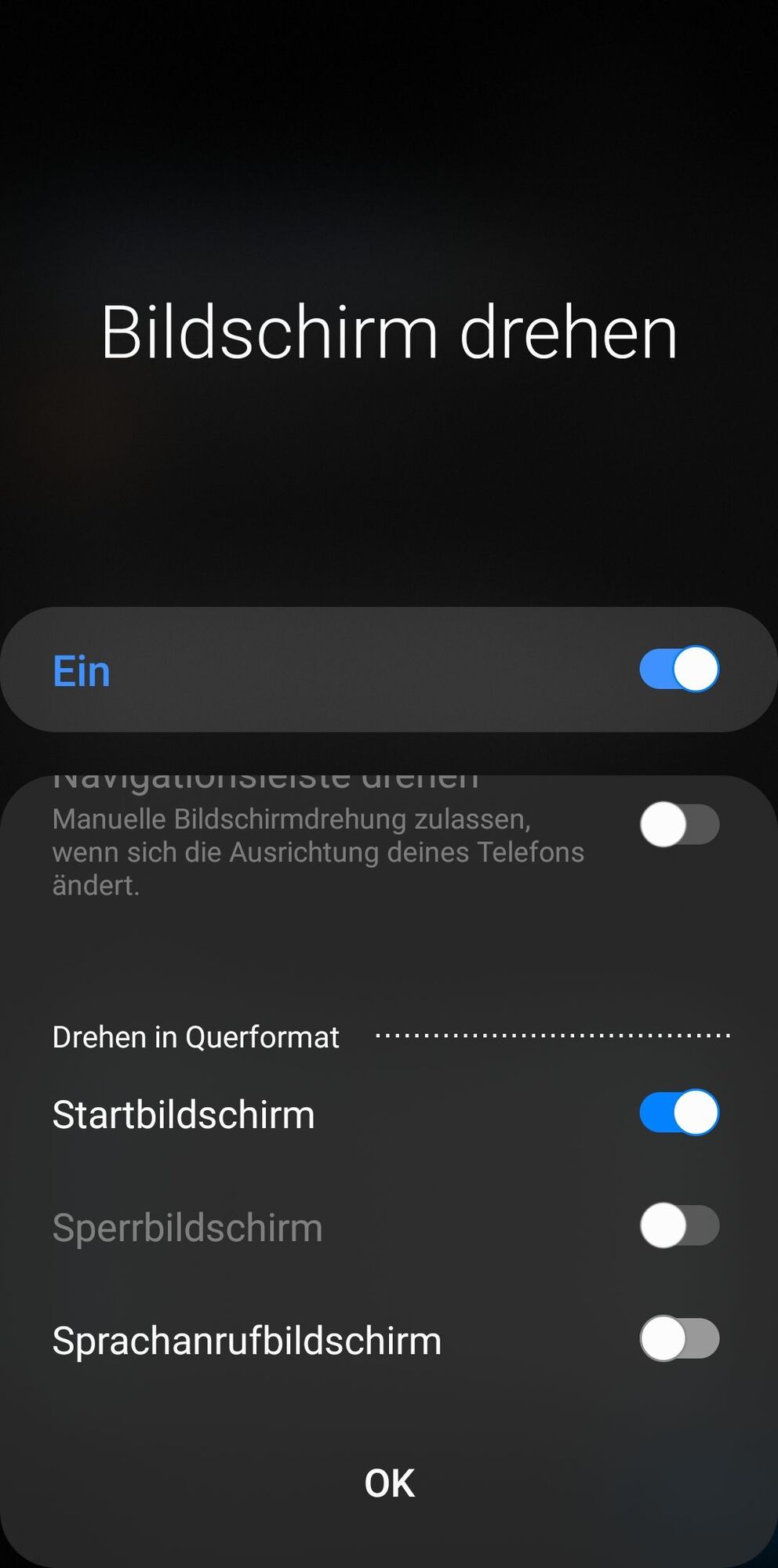778x1568 pixels.
Task: Turn on Sperrbildschirm rotation
Action: tap(679, 1225)
